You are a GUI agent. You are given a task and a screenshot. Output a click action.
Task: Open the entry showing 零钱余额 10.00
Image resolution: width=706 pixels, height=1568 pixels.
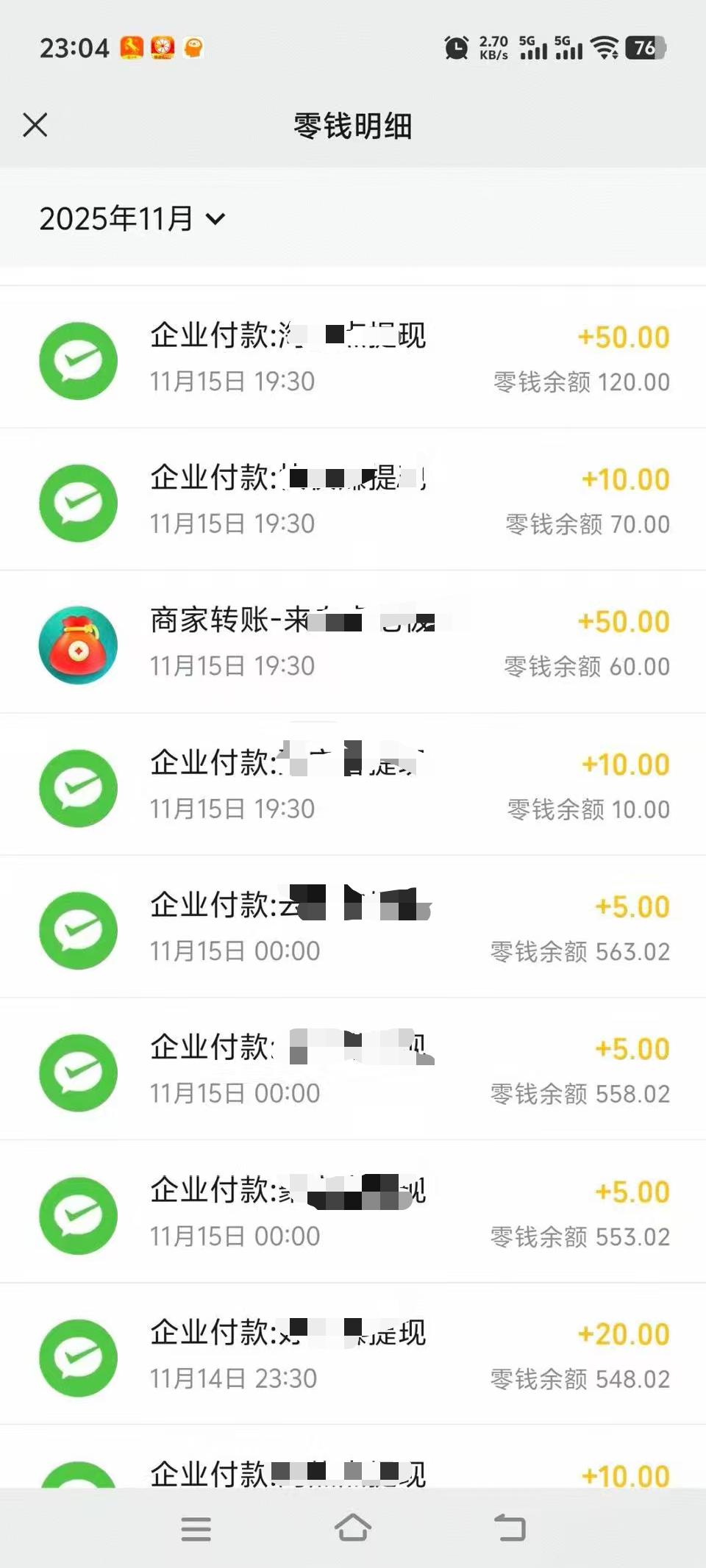pyautogui.click(x=353, y=786)
